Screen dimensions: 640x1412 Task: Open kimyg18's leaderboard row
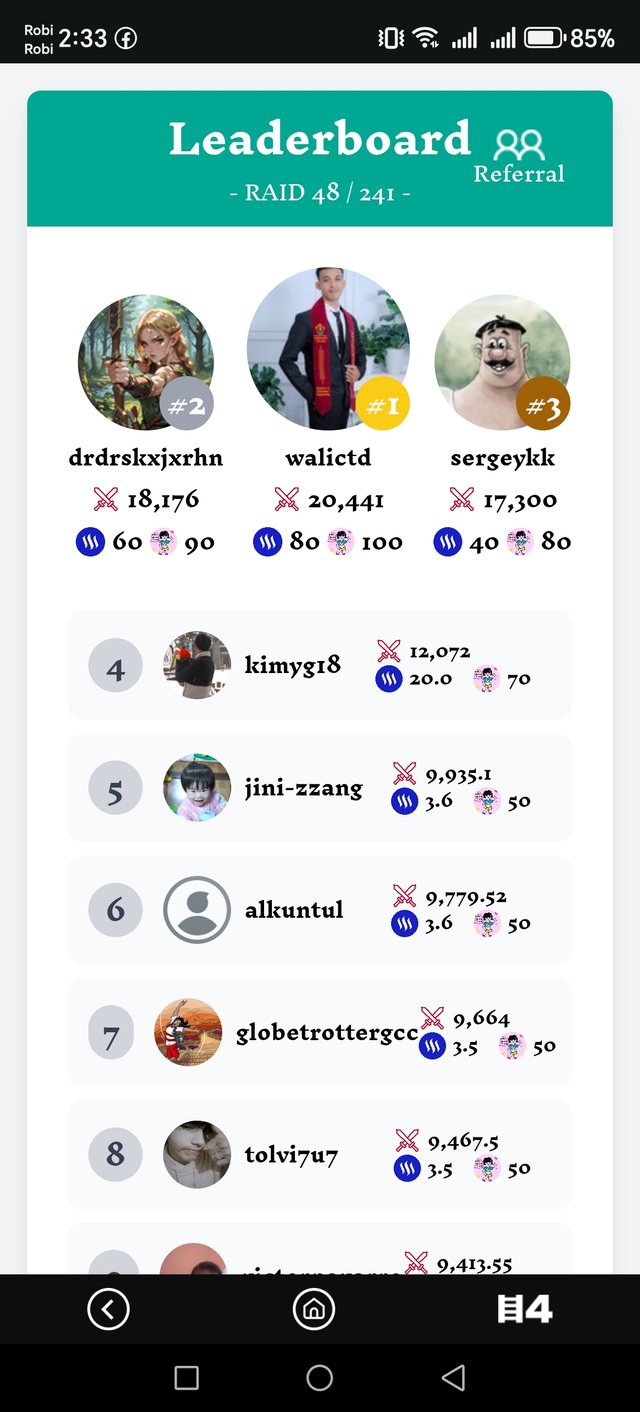(x=319, y=665)
